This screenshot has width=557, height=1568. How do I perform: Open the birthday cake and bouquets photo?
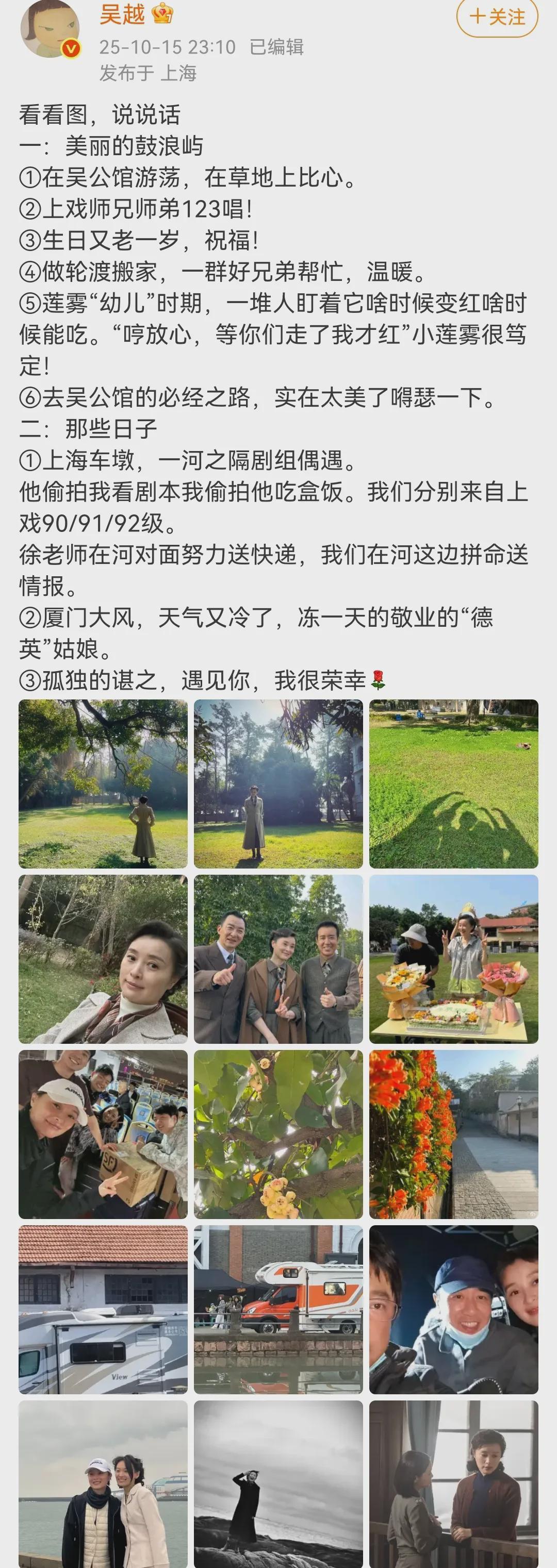tap(453, 959)
